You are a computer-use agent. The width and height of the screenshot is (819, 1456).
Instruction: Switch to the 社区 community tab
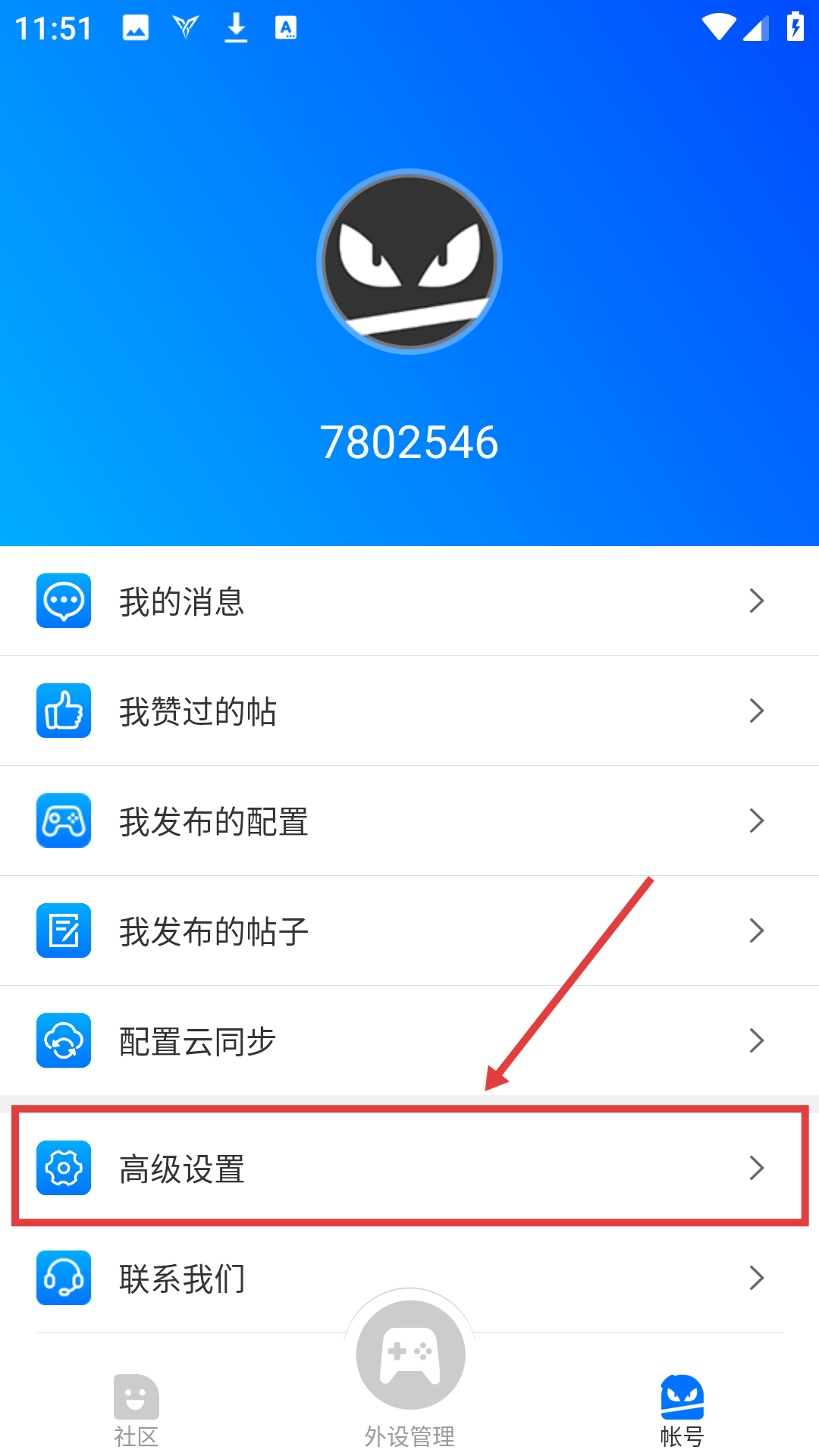click(x=136, y=1410)
